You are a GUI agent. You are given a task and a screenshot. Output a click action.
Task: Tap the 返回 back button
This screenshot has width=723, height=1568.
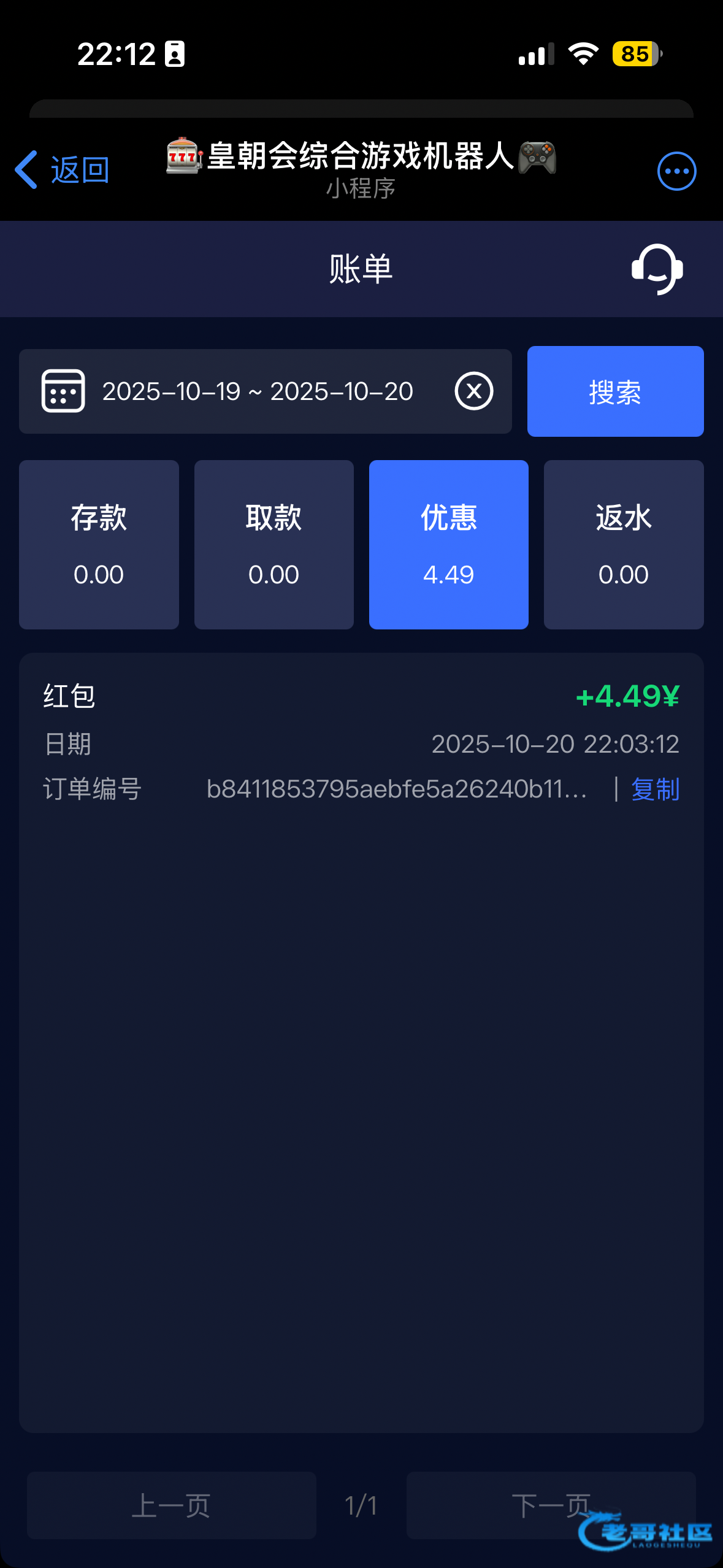click(63, 170)
